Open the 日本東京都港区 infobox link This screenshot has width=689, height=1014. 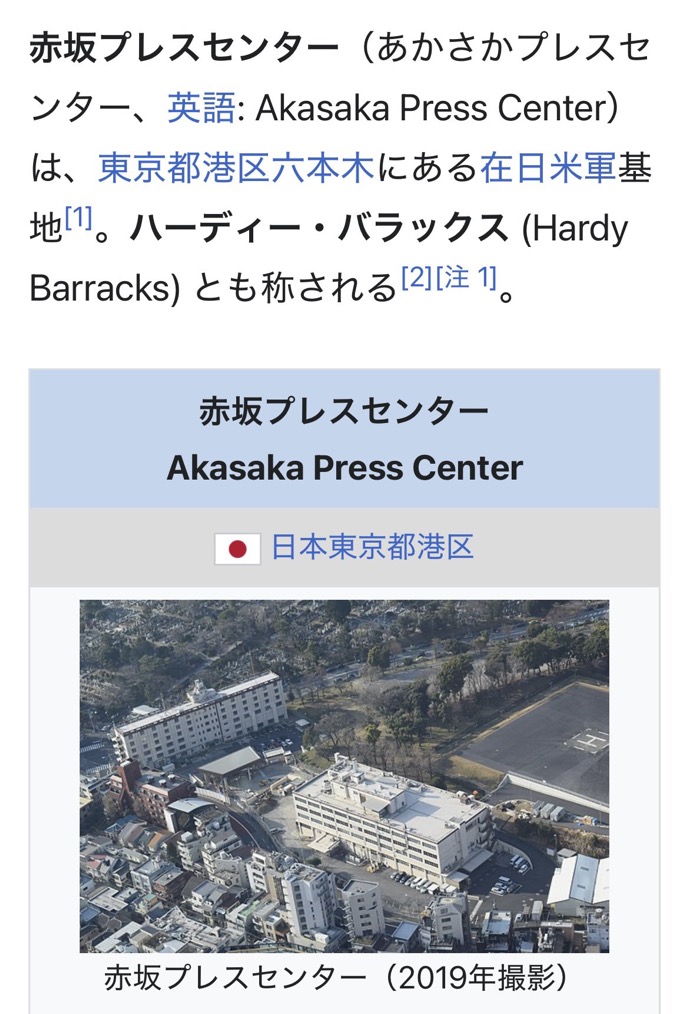(x=372, y=547)
